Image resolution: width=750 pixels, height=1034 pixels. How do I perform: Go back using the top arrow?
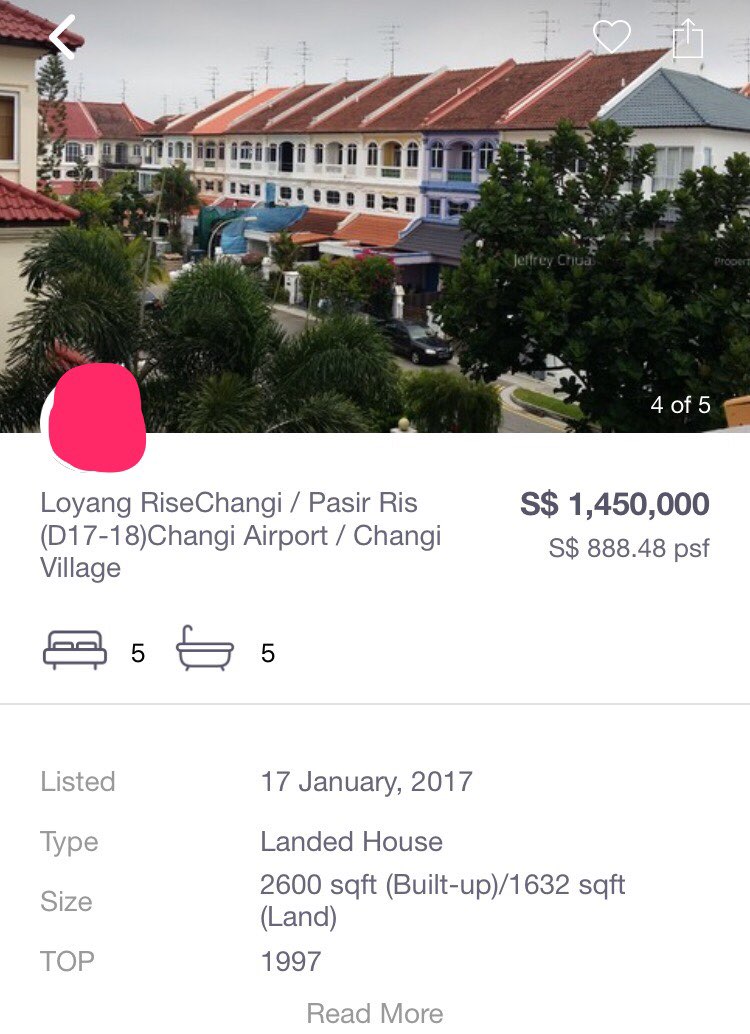click(63, 38)
